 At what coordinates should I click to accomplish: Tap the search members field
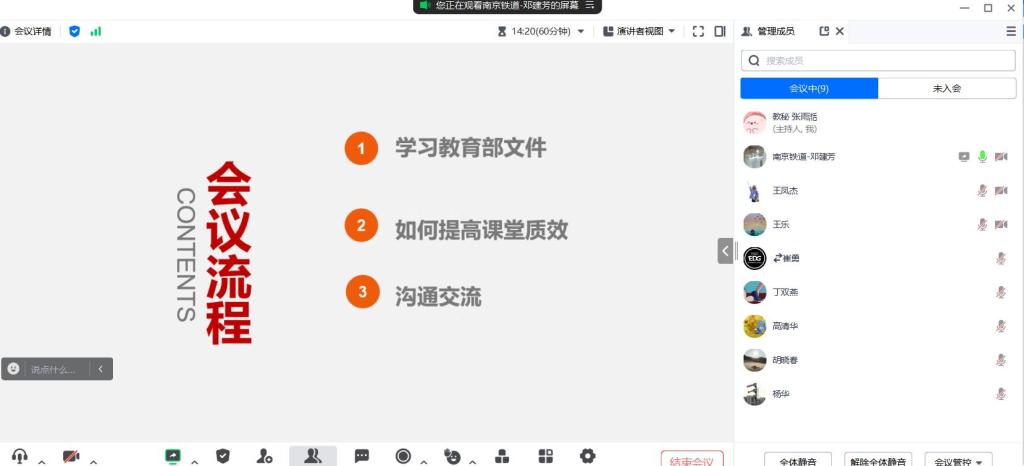click(x=878, y=61)
